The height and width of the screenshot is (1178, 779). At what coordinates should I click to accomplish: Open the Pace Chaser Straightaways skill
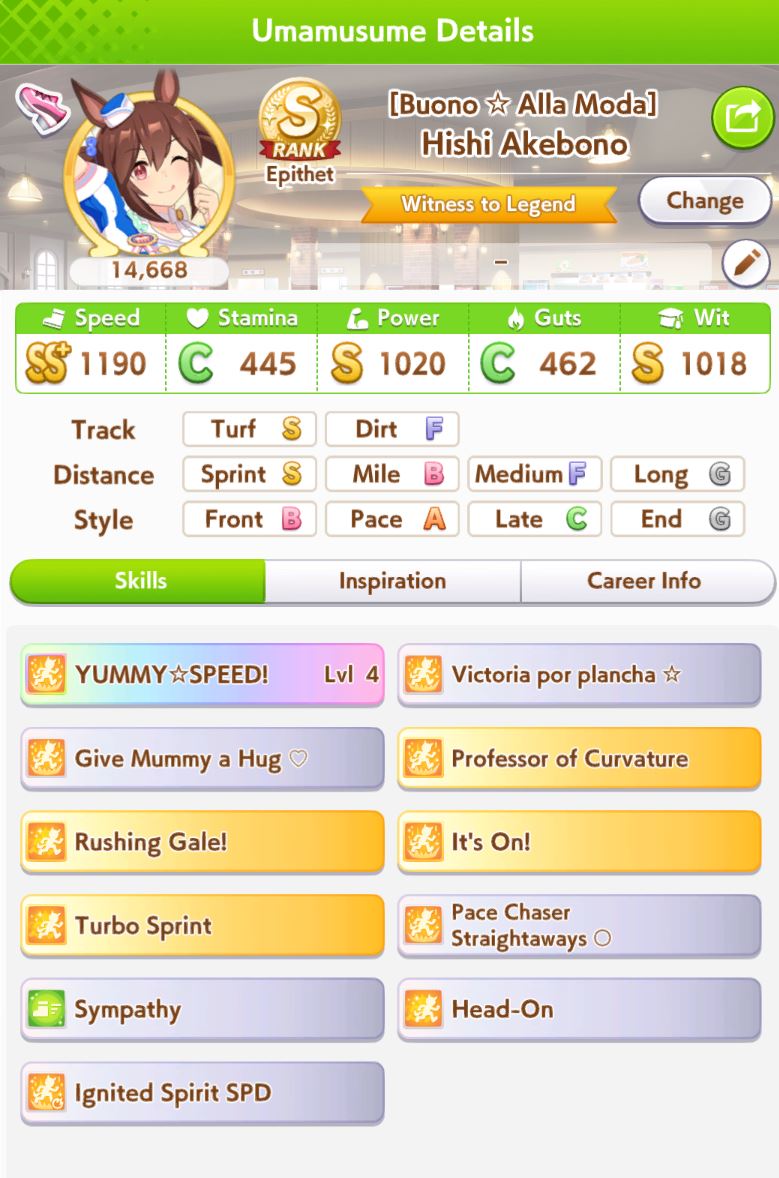coord(579,926)
